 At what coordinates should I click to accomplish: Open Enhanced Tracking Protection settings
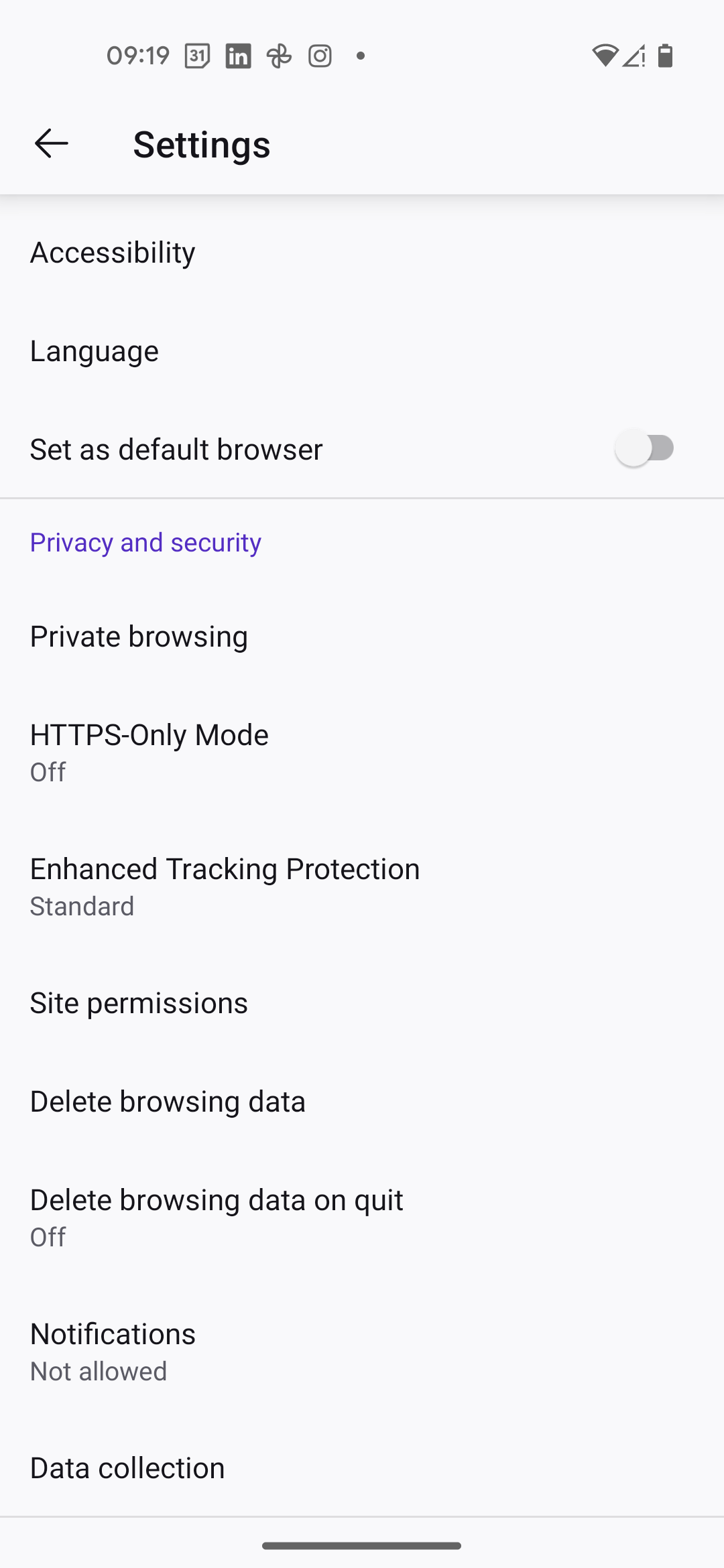click(x=362, y=887)
